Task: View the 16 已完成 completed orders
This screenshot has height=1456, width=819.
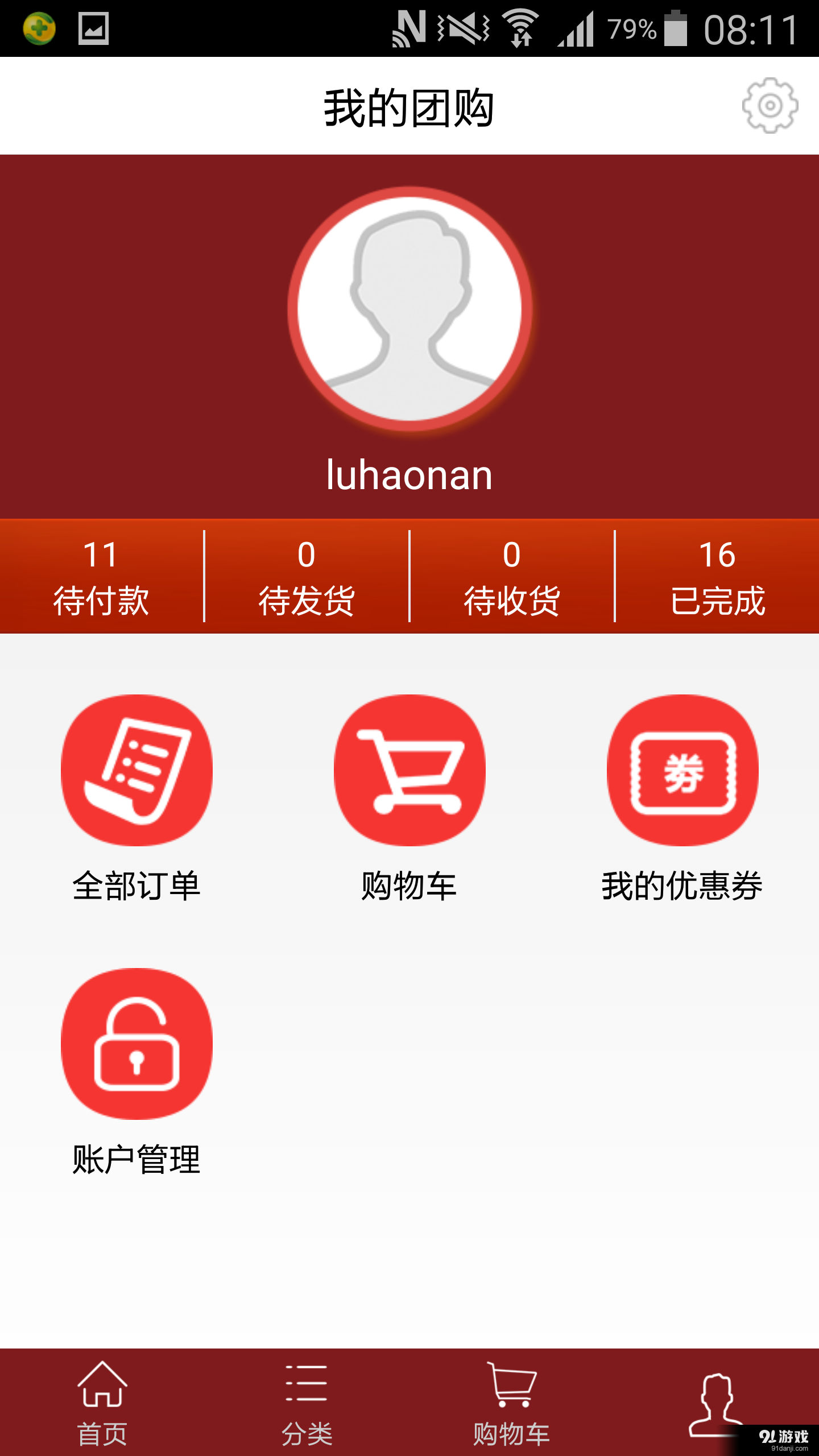Action: tap(718, 580)
